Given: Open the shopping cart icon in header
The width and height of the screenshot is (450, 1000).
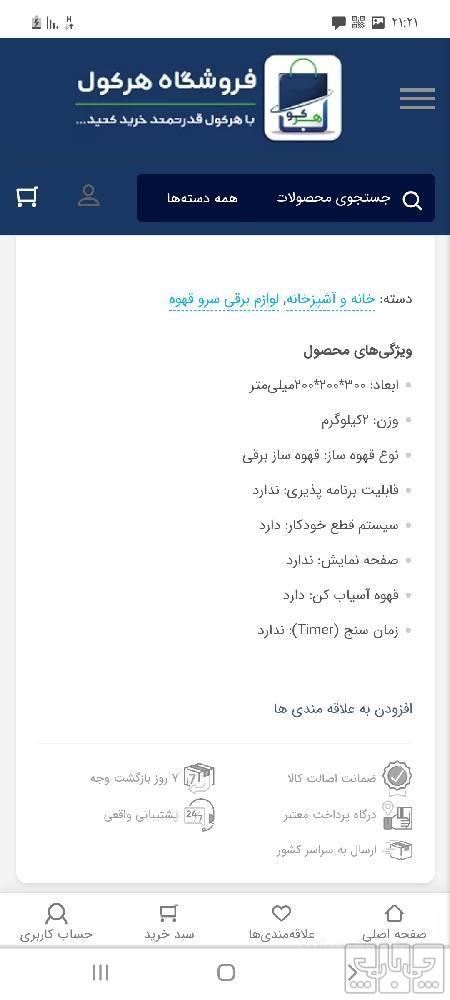Looking at the screenshot, I should click(27, 196).
